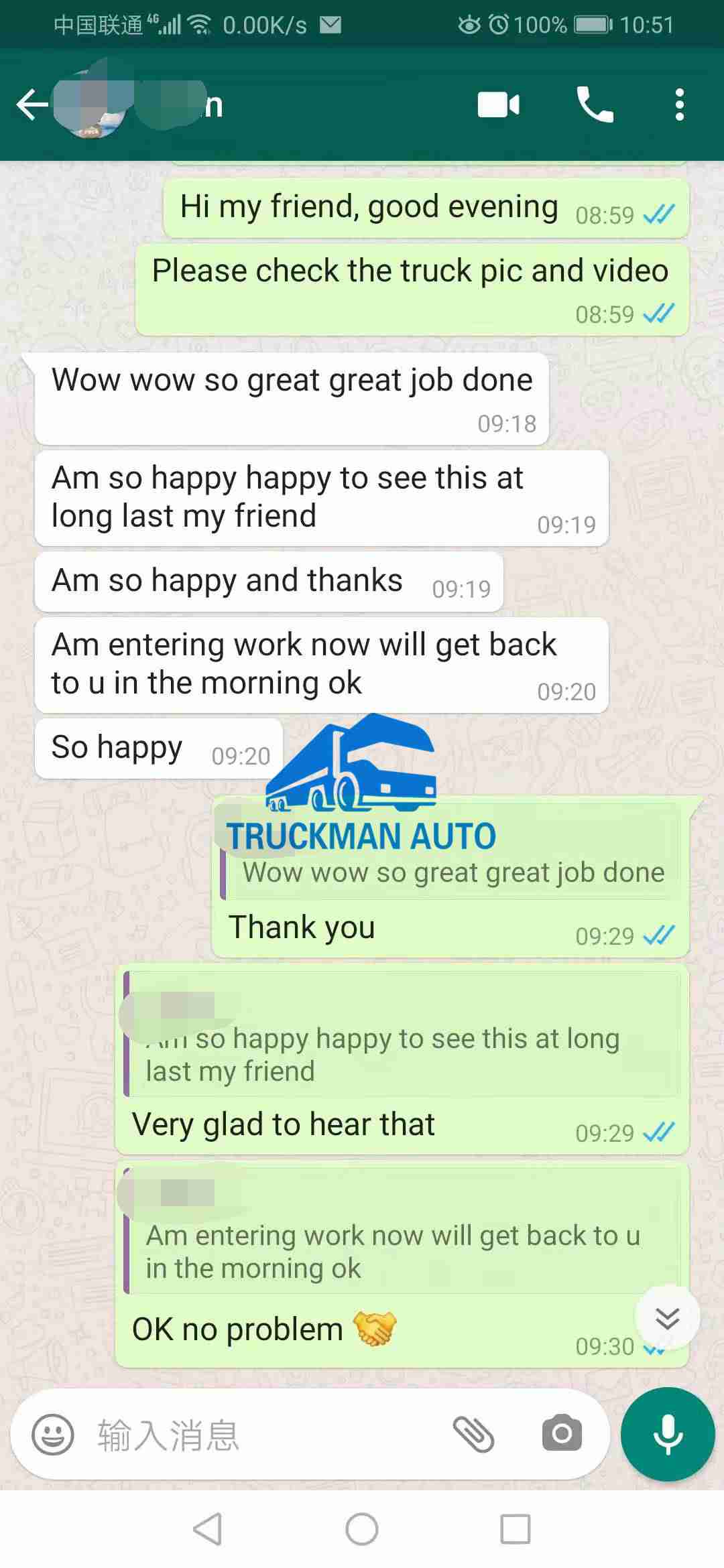Jump to quoted 'so happy happy' message
This screenshot has width=724, height=1568.
(402, 1045)
